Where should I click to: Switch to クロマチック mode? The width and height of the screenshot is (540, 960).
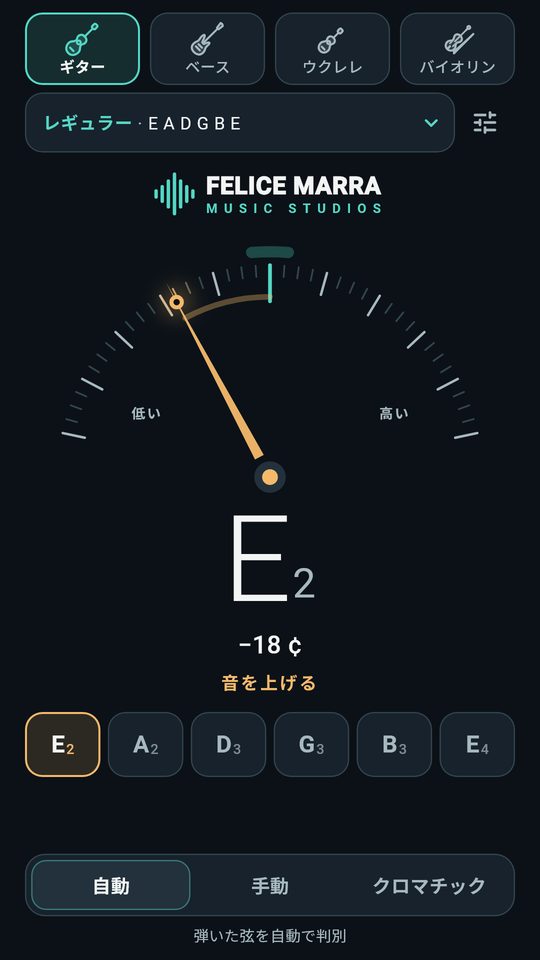click(x=429, y=885)
